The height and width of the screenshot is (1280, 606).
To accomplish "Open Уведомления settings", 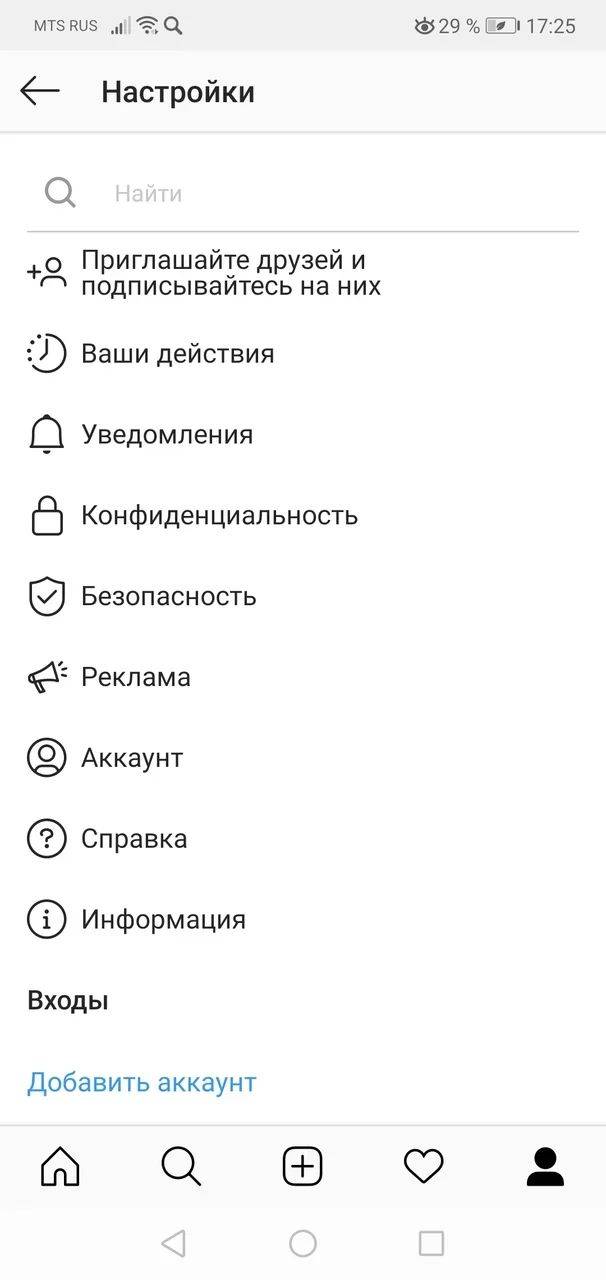I will coord(166,435).
